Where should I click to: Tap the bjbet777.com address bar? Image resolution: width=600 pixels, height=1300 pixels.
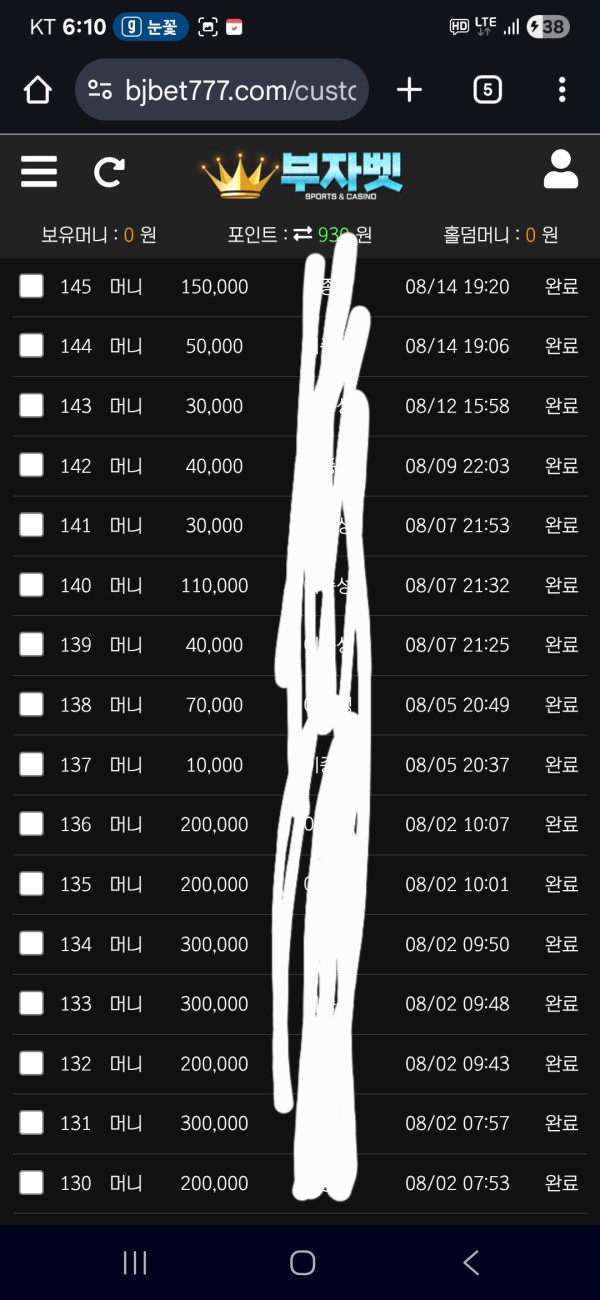pyautogui.click(x=222, y=90)
